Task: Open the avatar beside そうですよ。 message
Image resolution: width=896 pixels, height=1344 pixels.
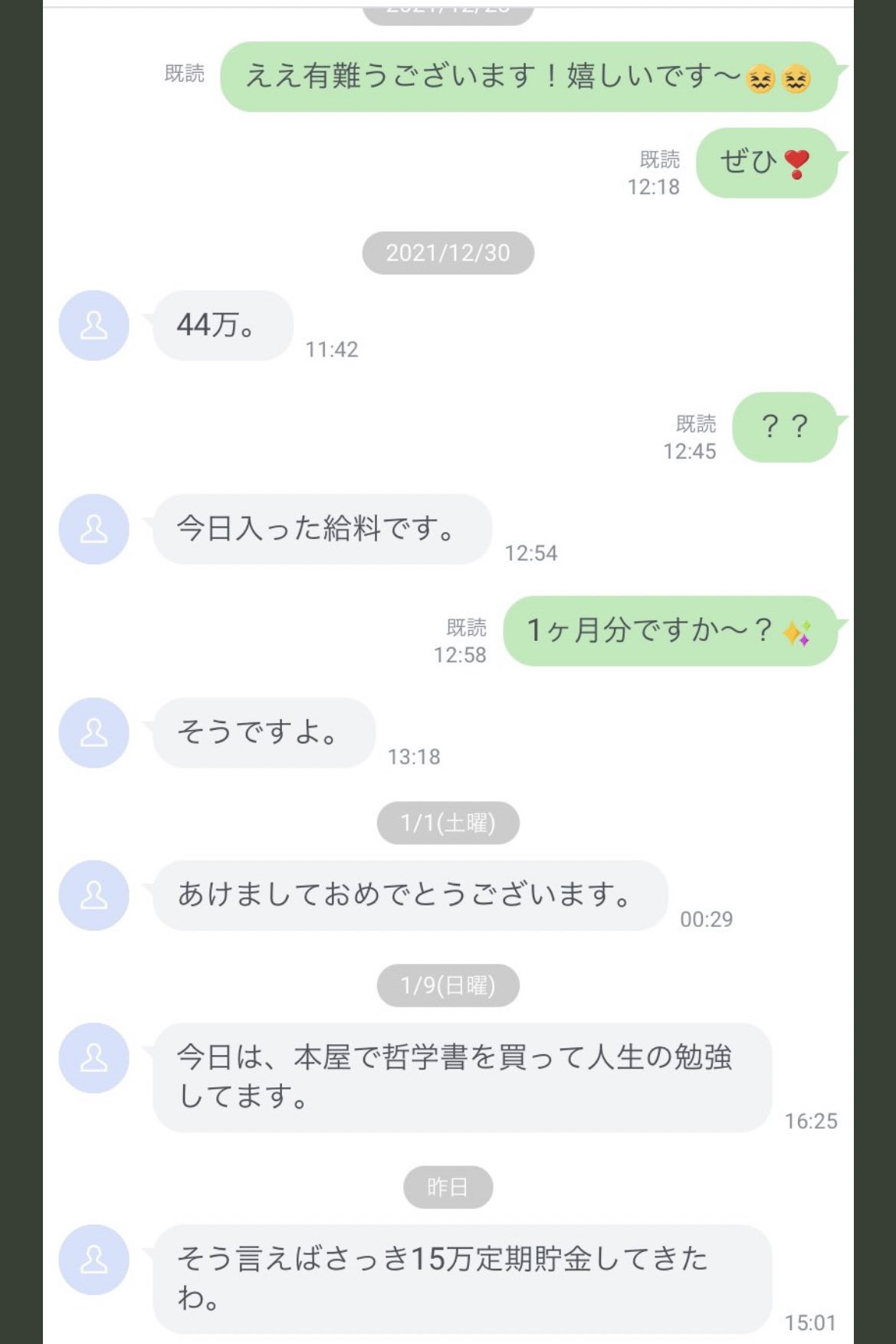Action: (x=94, y=733)
